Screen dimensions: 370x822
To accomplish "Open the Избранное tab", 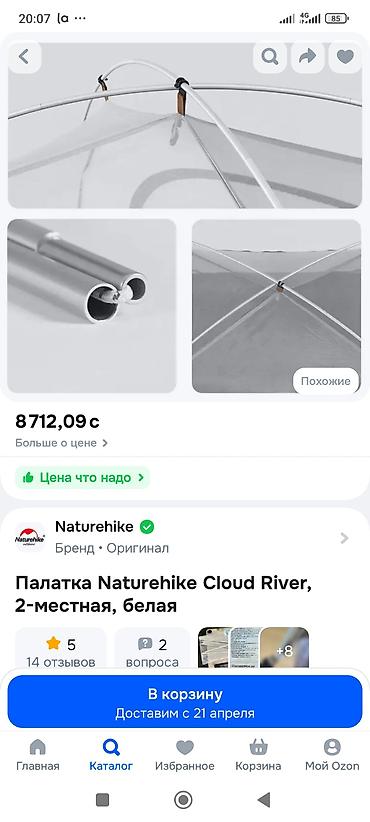I will pos(184,755).
